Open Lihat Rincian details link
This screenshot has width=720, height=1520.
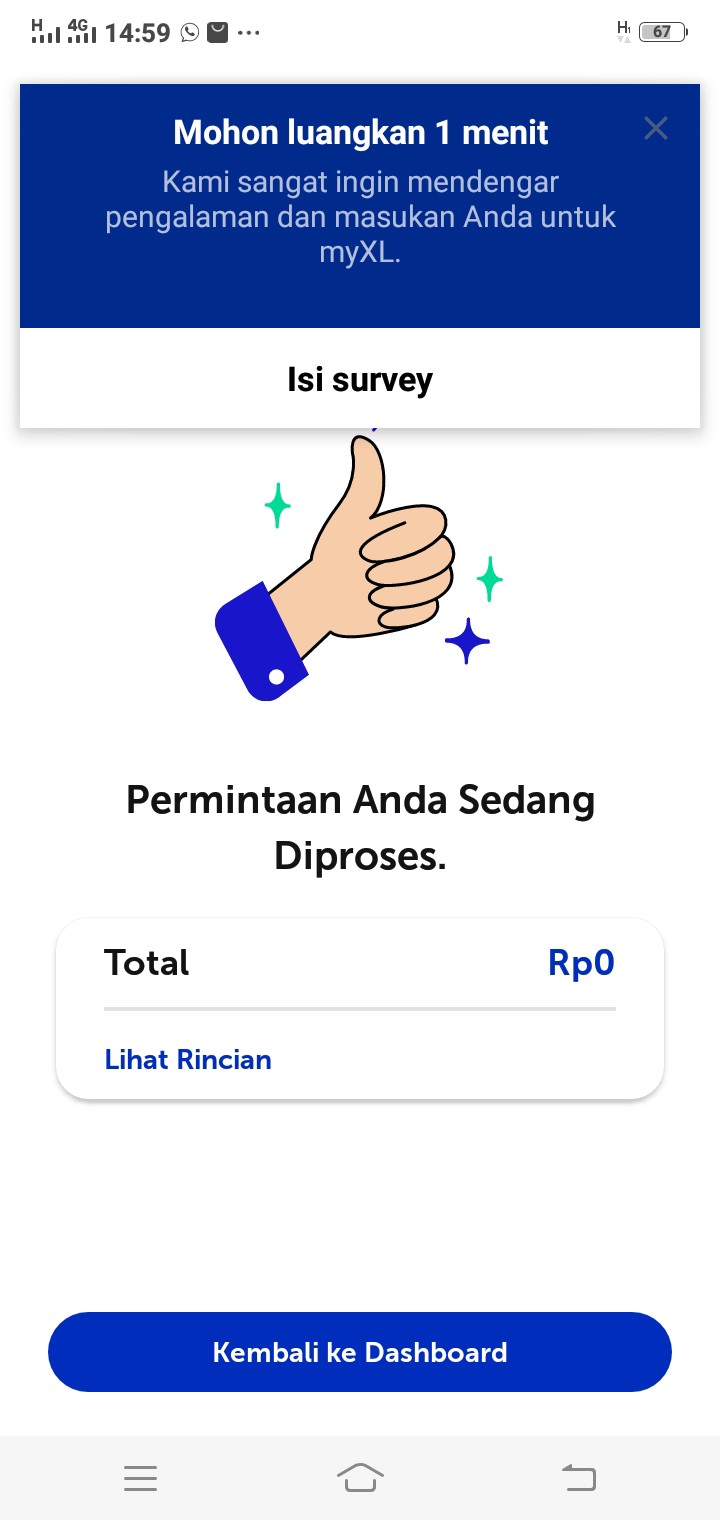[x=188, y=1059]
